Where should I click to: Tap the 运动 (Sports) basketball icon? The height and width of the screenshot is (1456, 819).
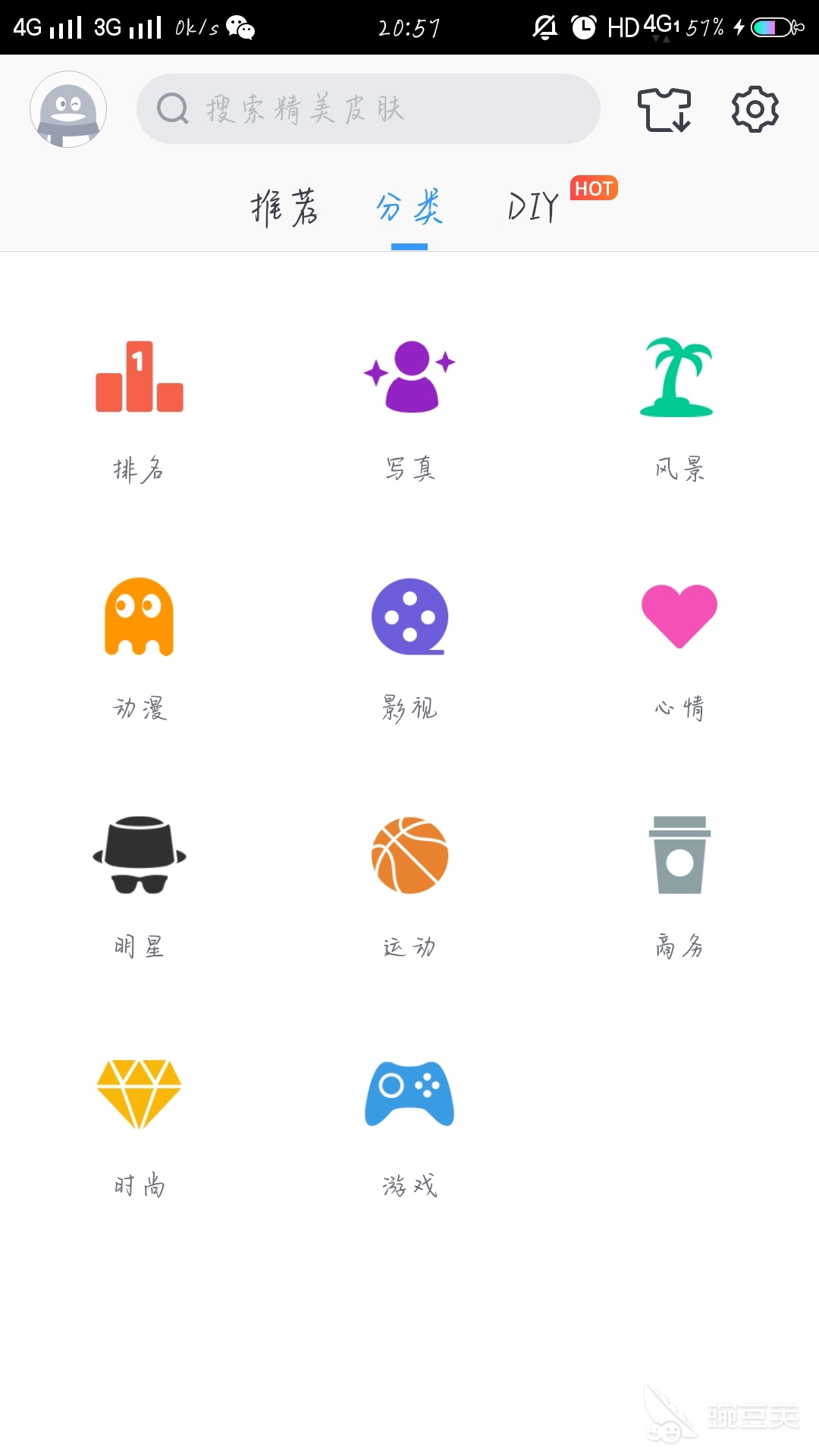tap(409, 855)
